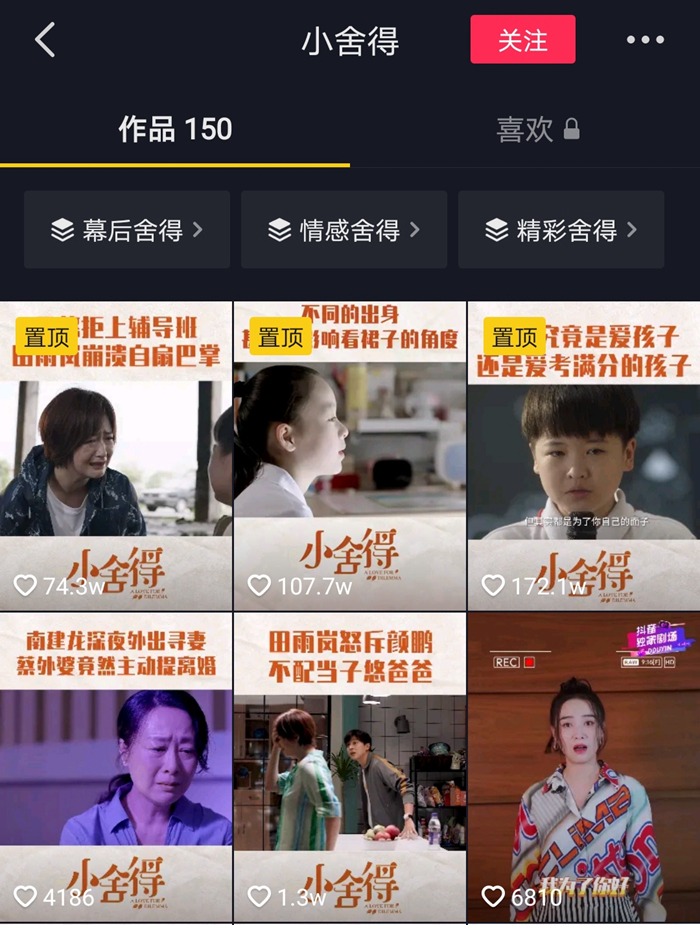Switch to the locked 喜欢 tab
This screenshot has width=700, height=925.
pos(537,129)
